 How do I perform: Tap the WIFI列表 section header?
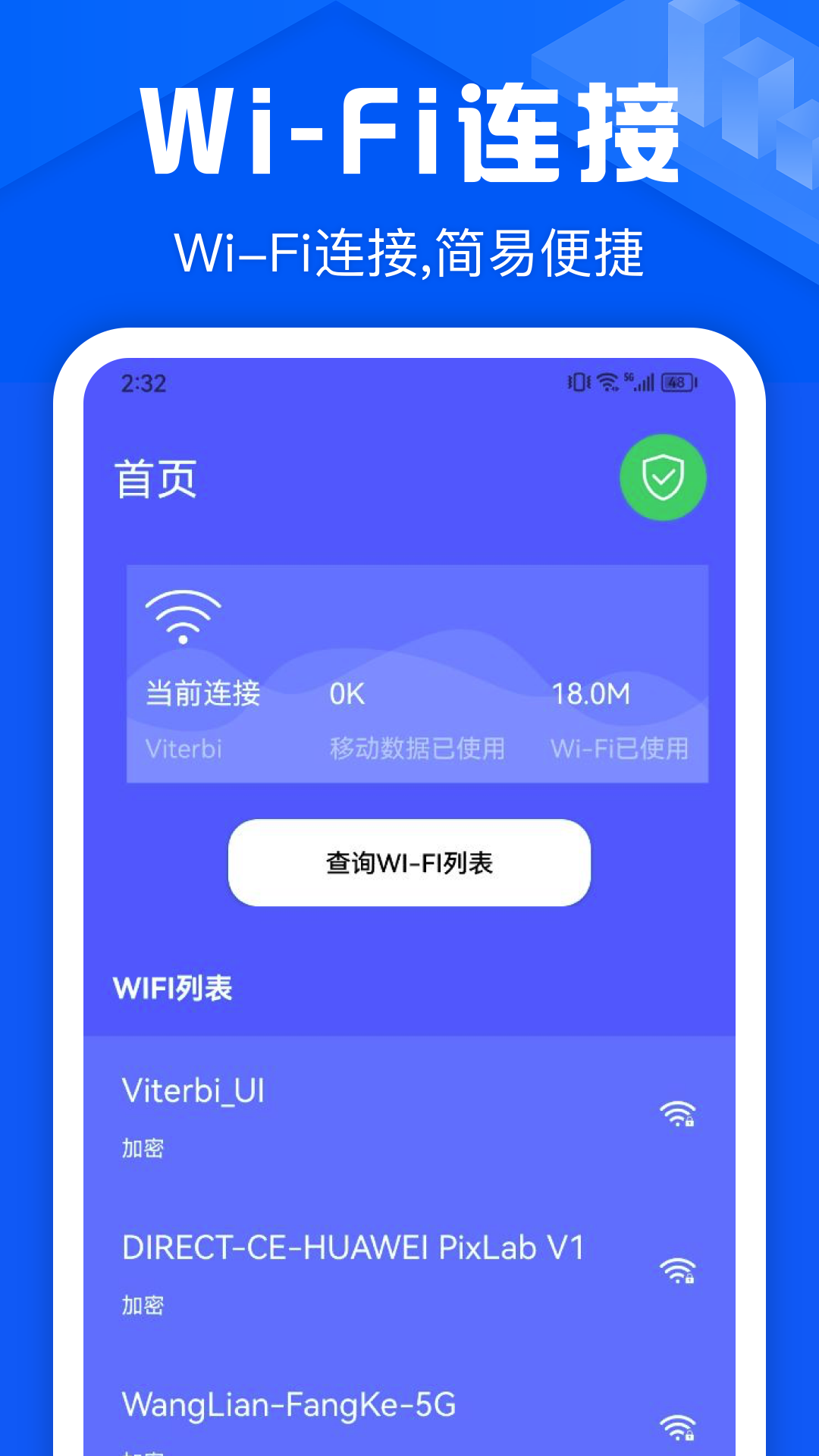[171, 987]
